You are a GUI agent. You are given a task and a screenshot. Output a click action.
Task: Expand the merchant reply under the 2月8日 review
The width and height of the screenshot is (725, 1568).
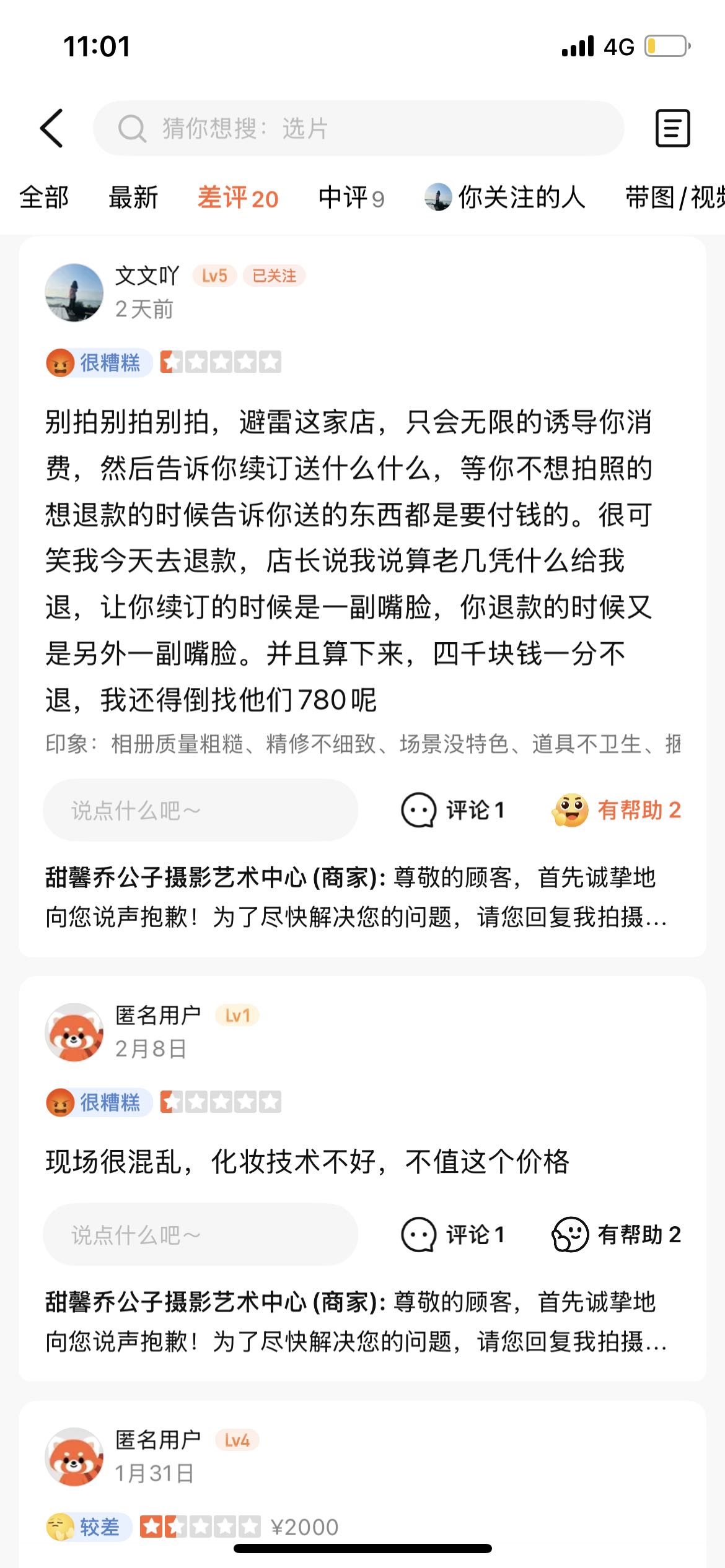pyautogui.click(x=356, y=1322)
